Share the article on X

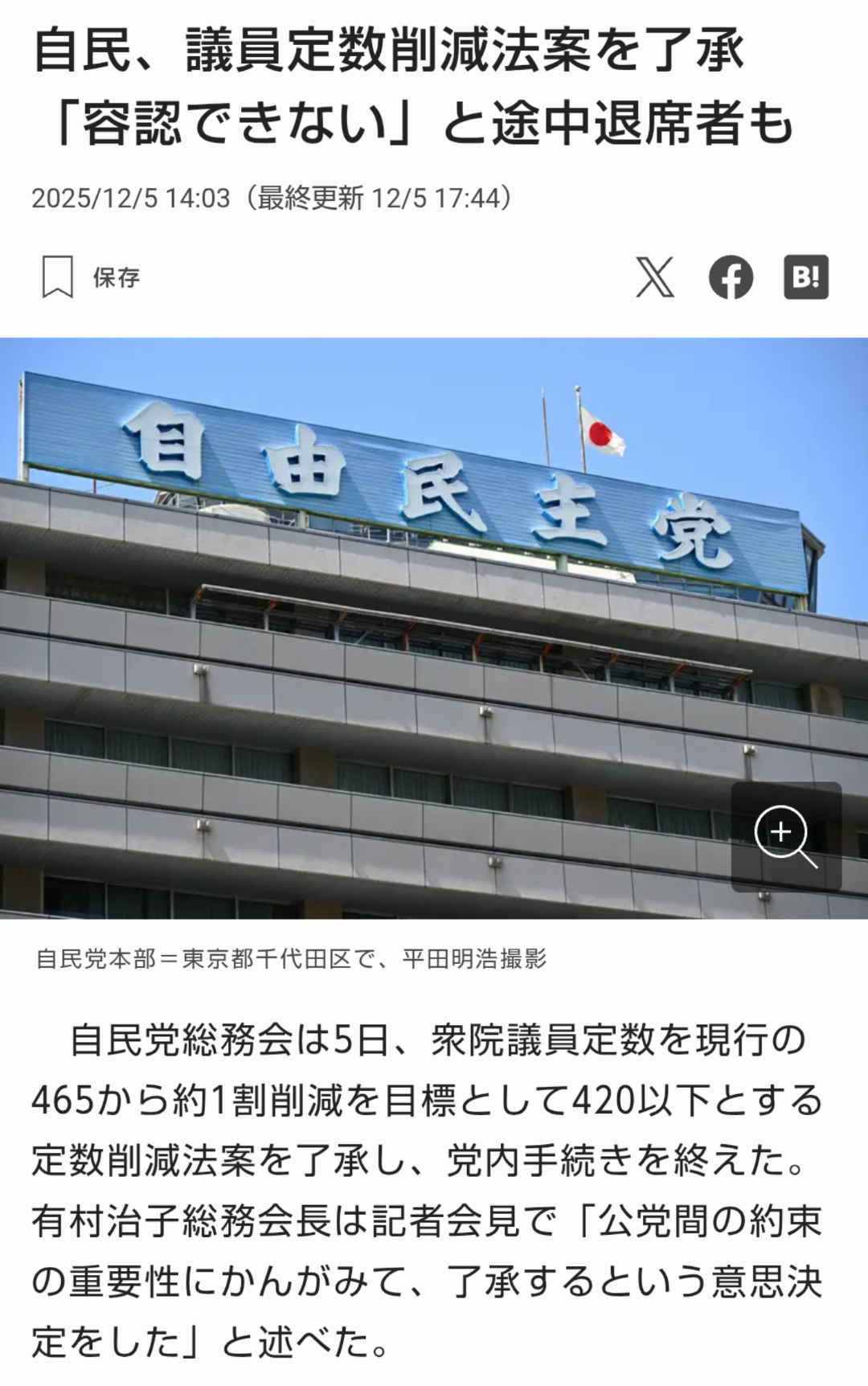pyautogui.click(x=655, y=277)
